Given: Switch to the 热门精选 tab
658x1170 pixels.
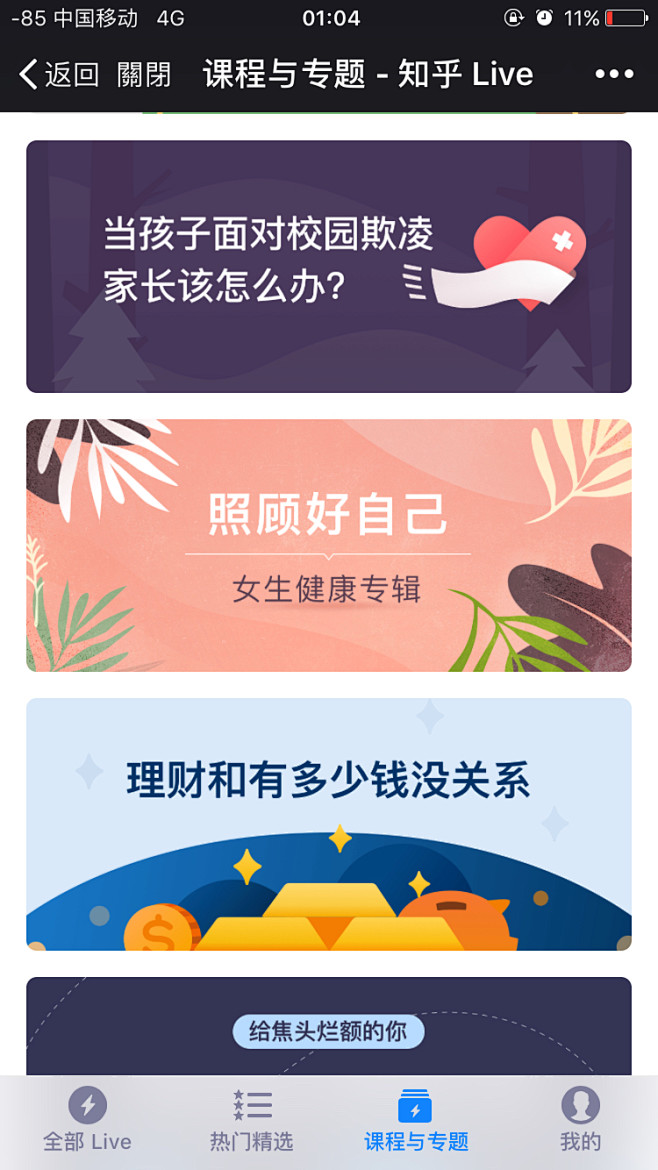Looking at the screenshot, I should click(252, 1120).
